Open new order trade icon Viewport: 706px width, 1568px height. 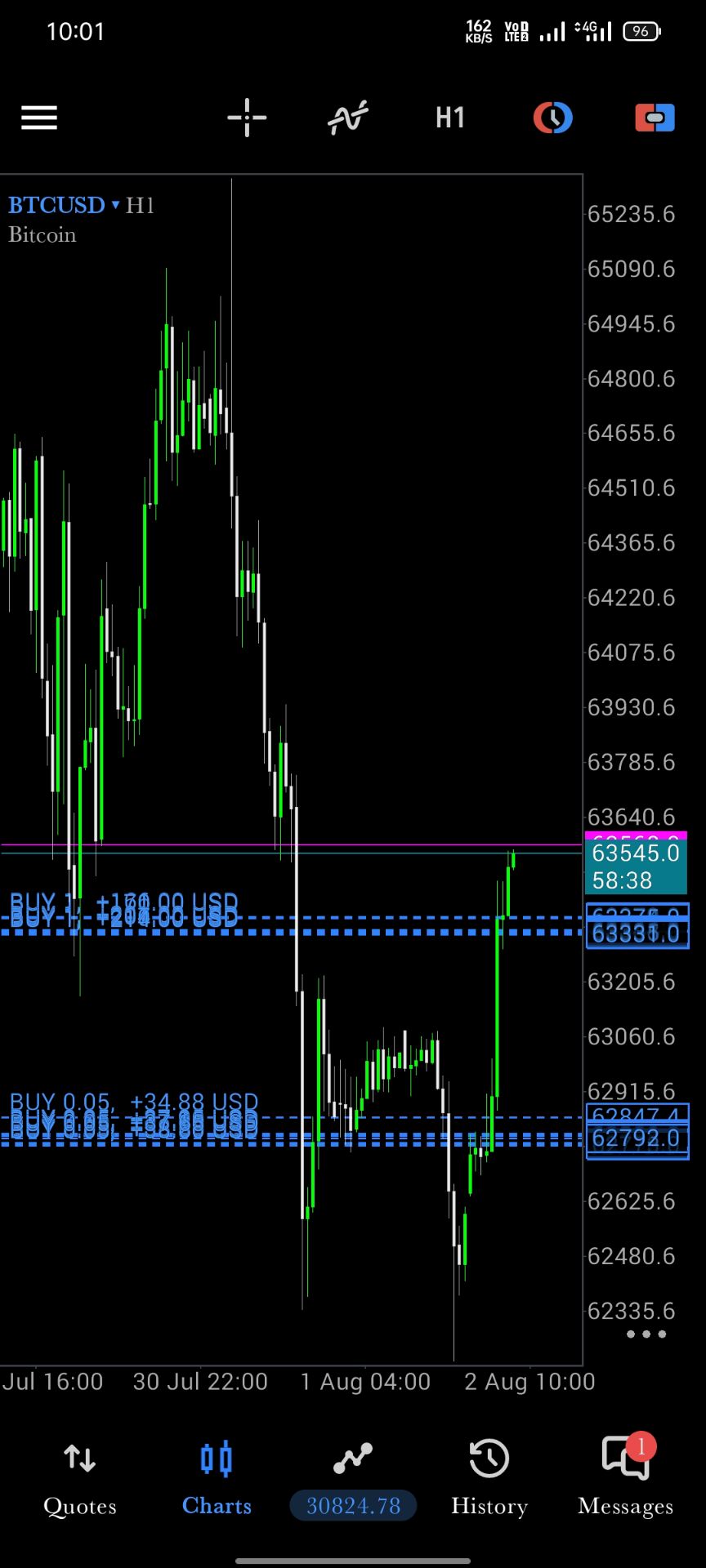[x=655, y=118]
